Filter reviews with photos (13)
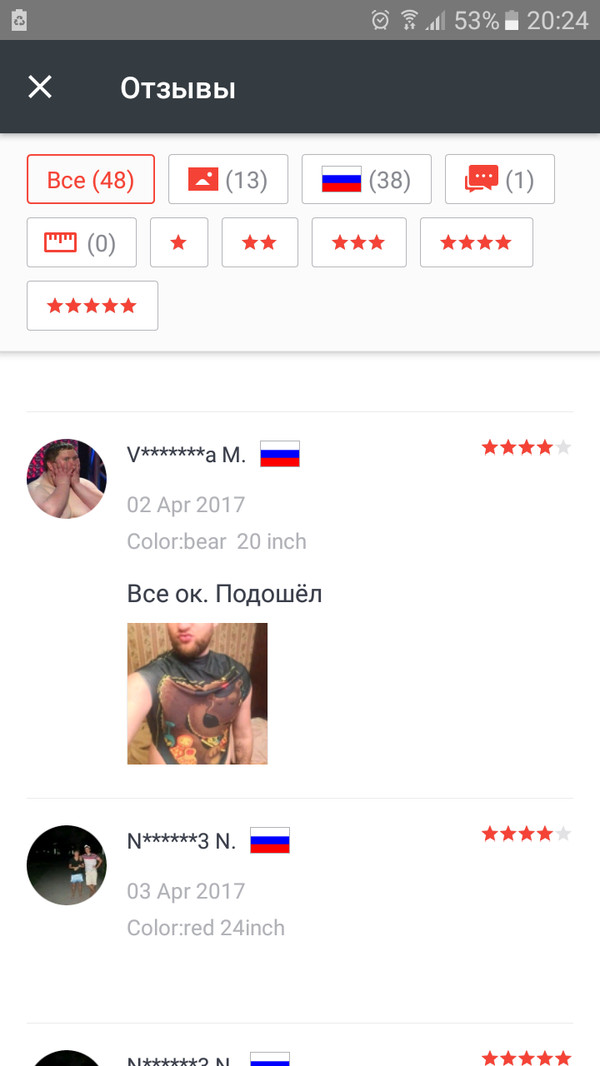The width and height of the screenshot is (600, 1066). pos(228,180)
